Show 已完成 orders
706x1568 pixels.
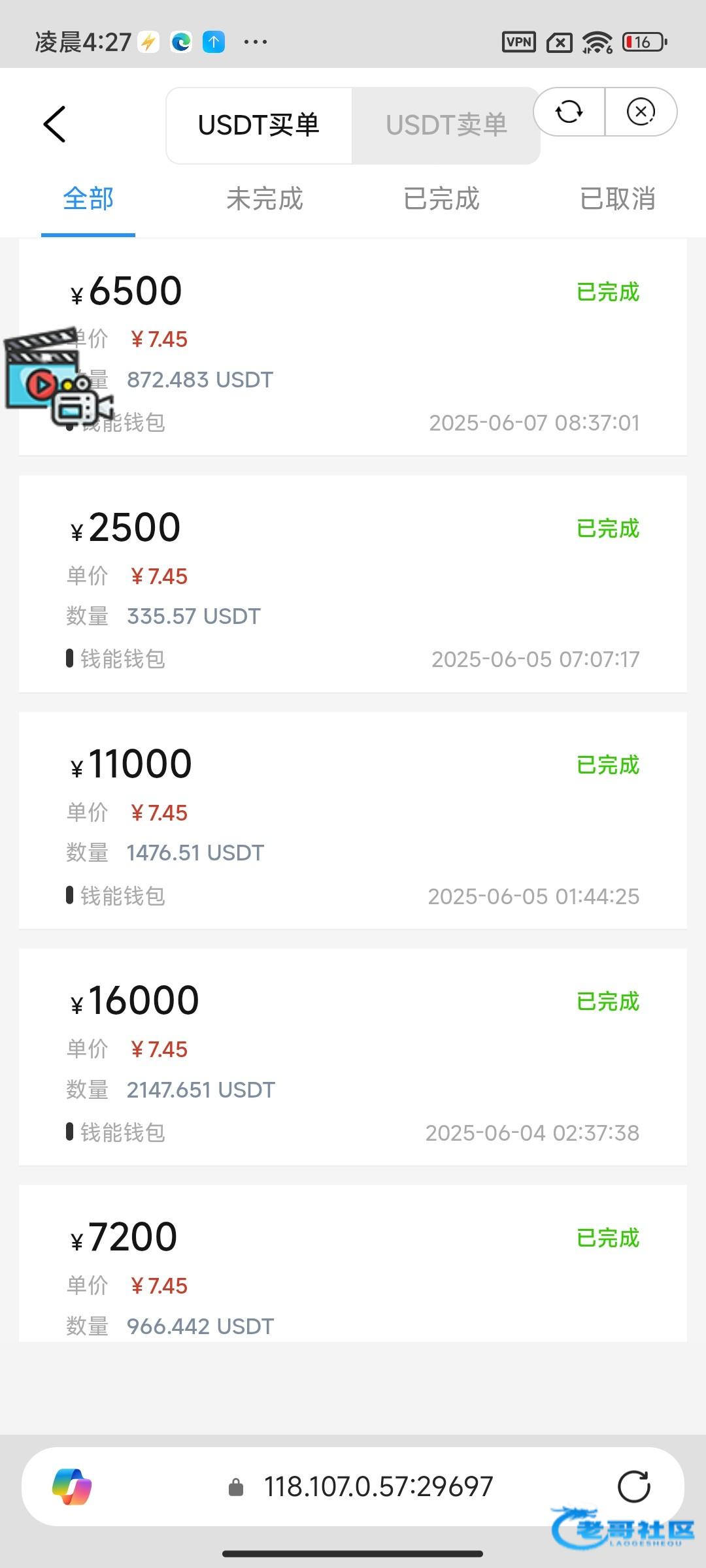[441, 199]
